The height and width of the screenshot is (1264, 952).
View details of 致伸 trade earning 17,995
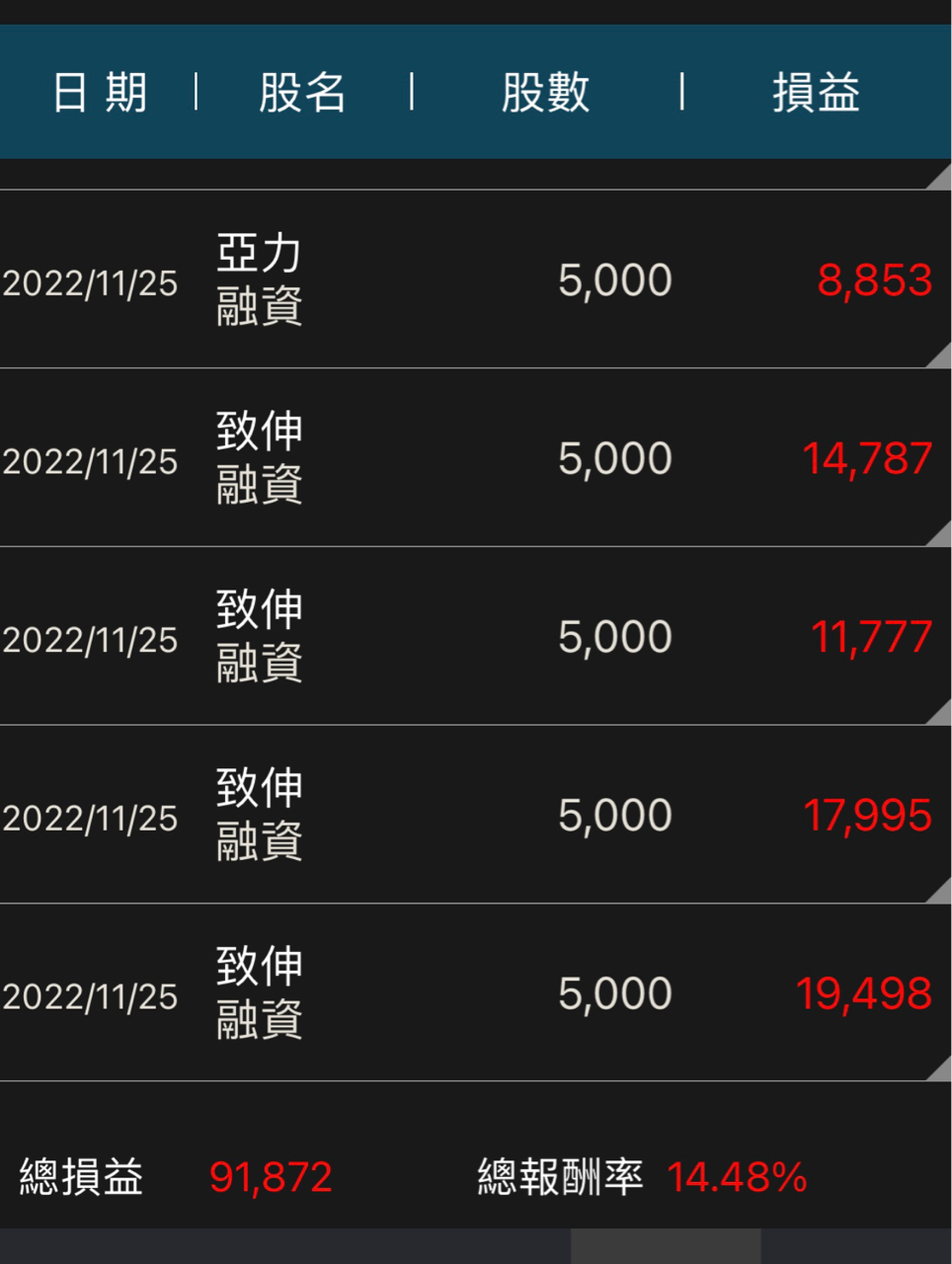[x=474, y=815]
